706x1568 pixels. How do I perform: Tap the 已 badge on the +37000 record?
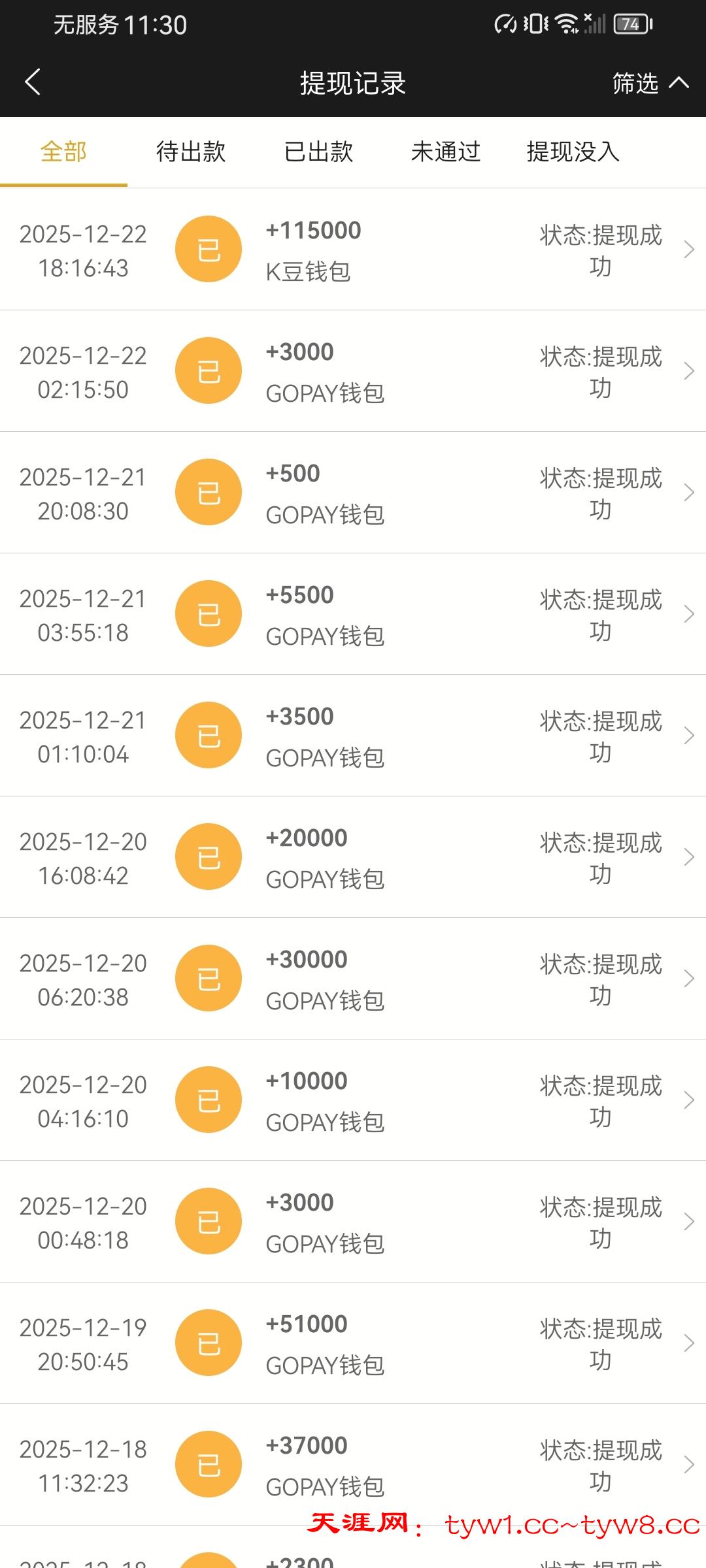pos(208,1463)
